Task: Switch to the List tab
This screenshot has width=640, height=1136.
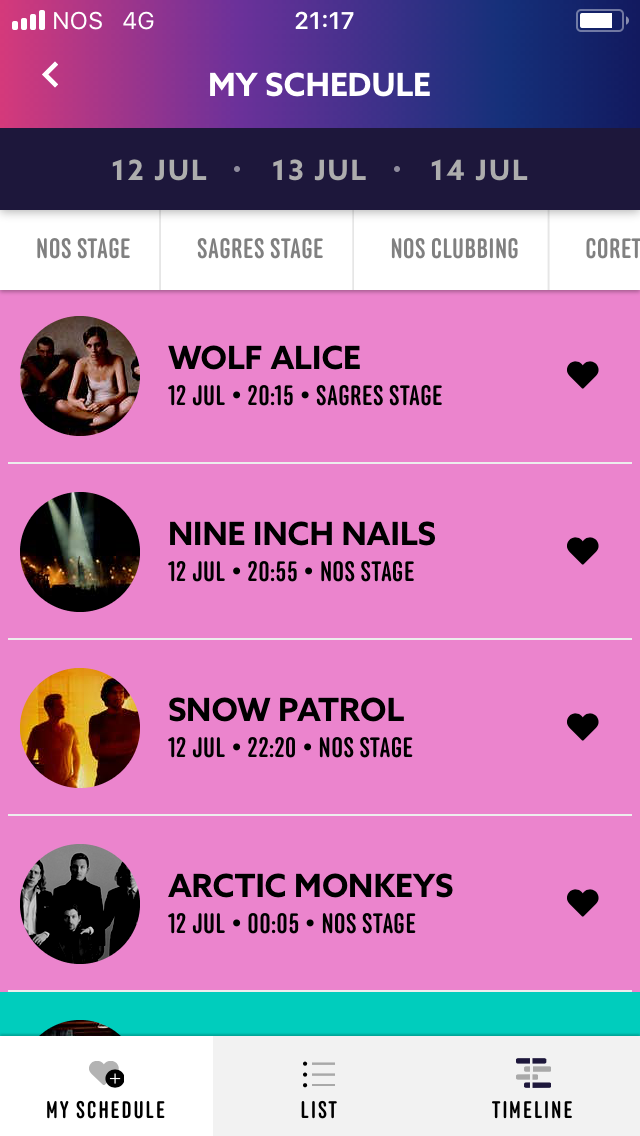Action: [320, 1087]
